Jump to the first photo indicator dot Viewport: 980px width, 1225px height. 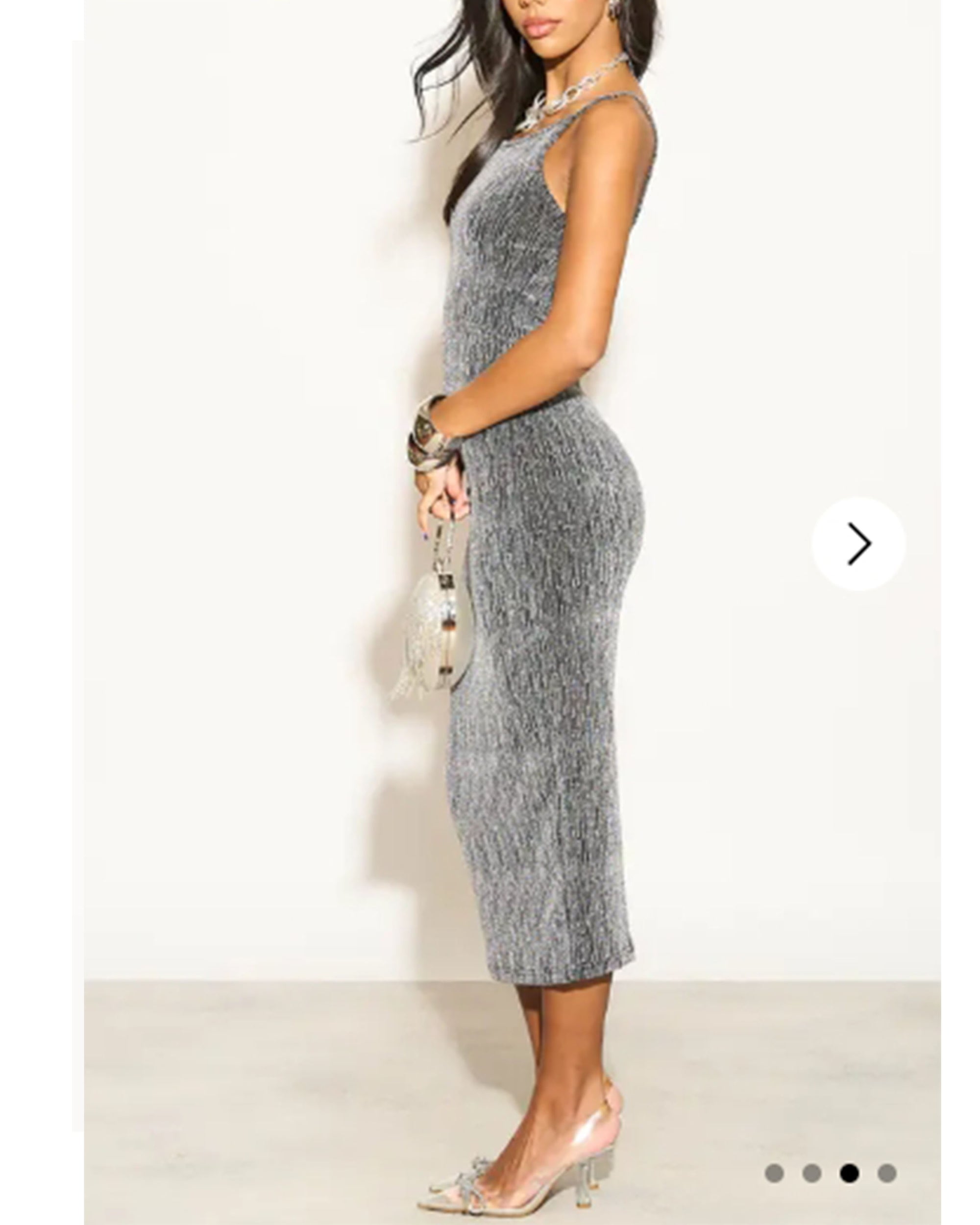coord(774,1173)
